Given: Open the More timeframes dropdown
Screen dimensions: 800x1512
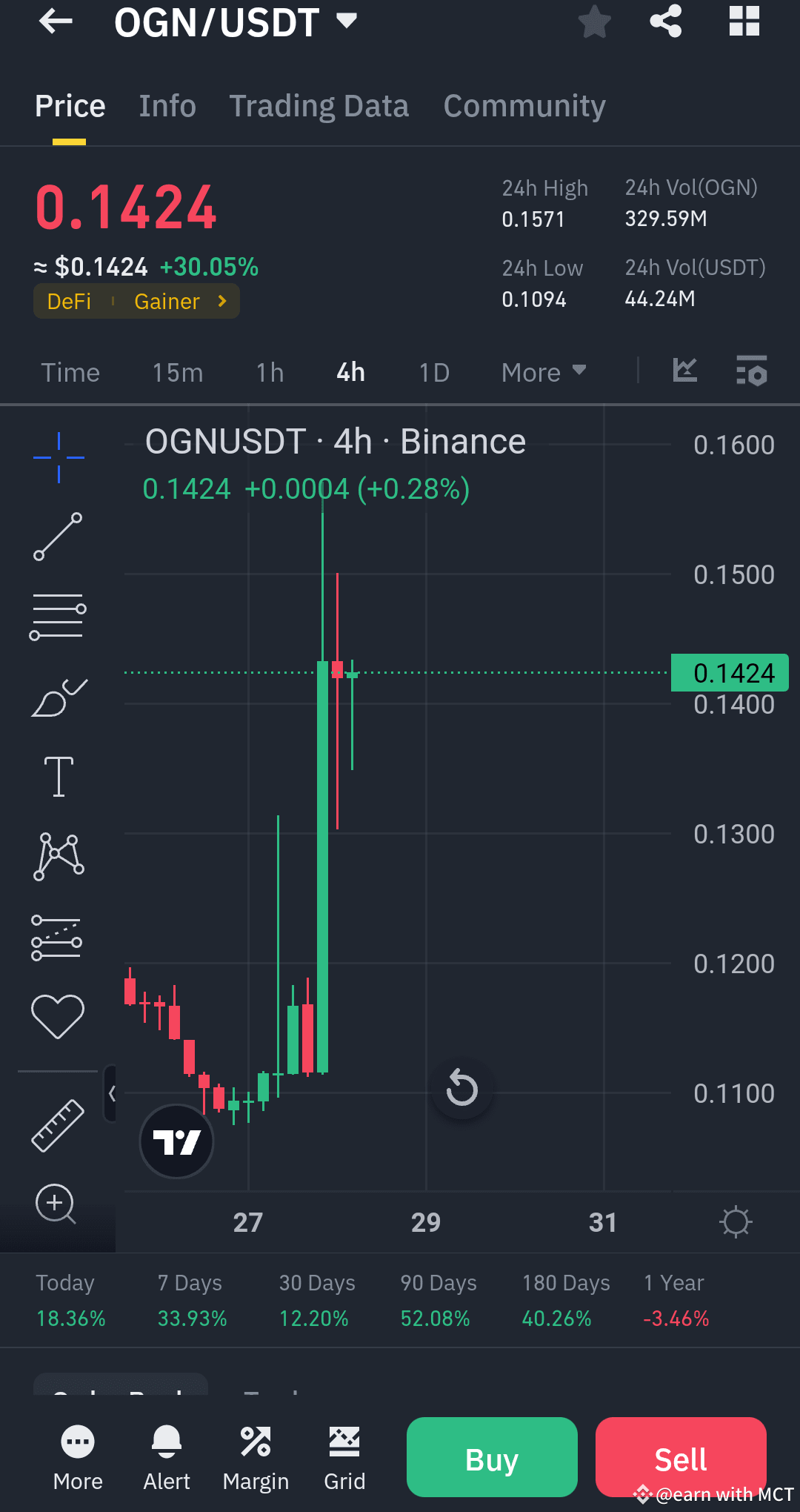Looking at the screenshot, I should point(543,372).
